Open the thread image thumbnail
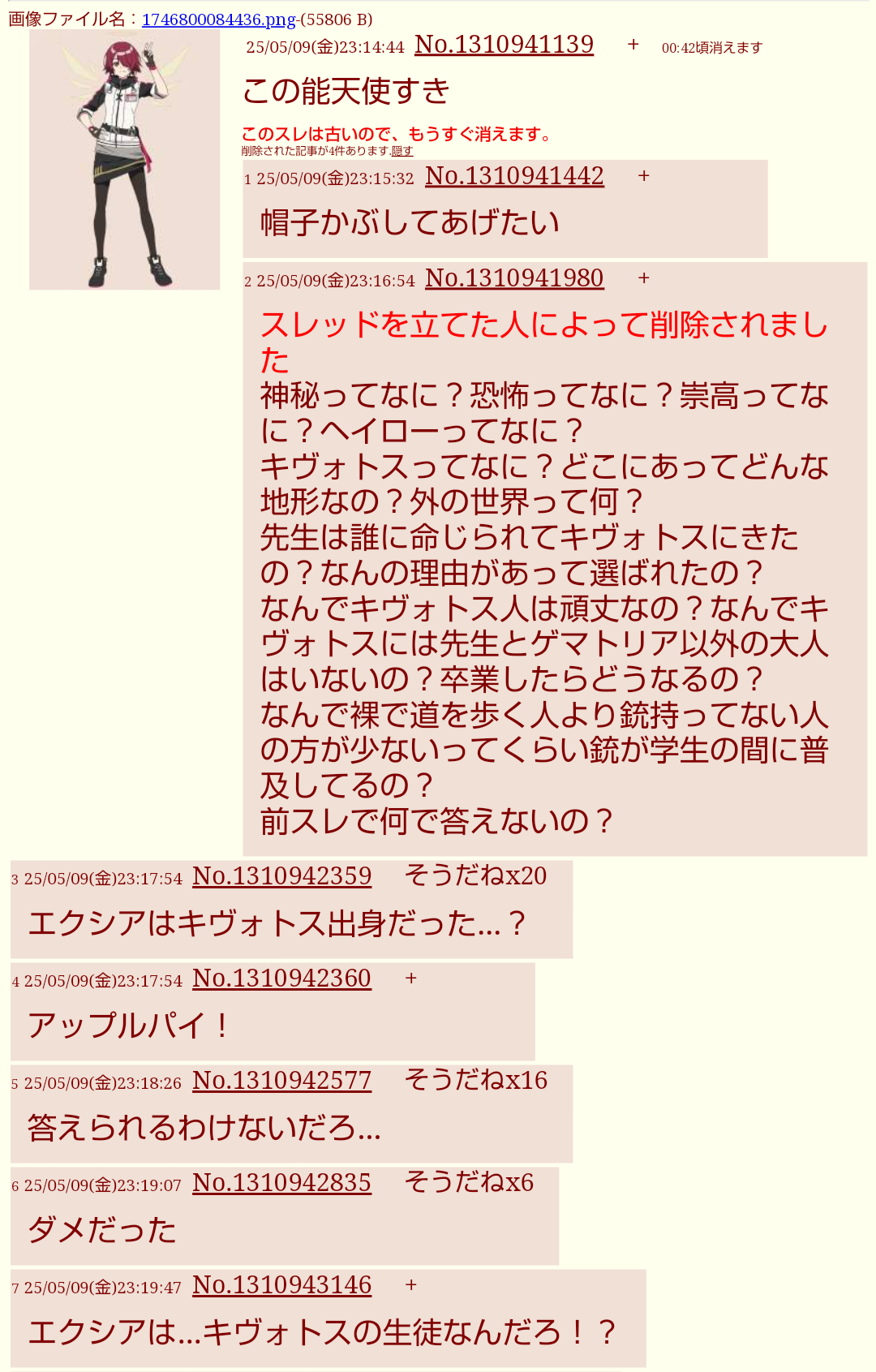The height and width of the screenshot is (1372, 876). [124, 161]
